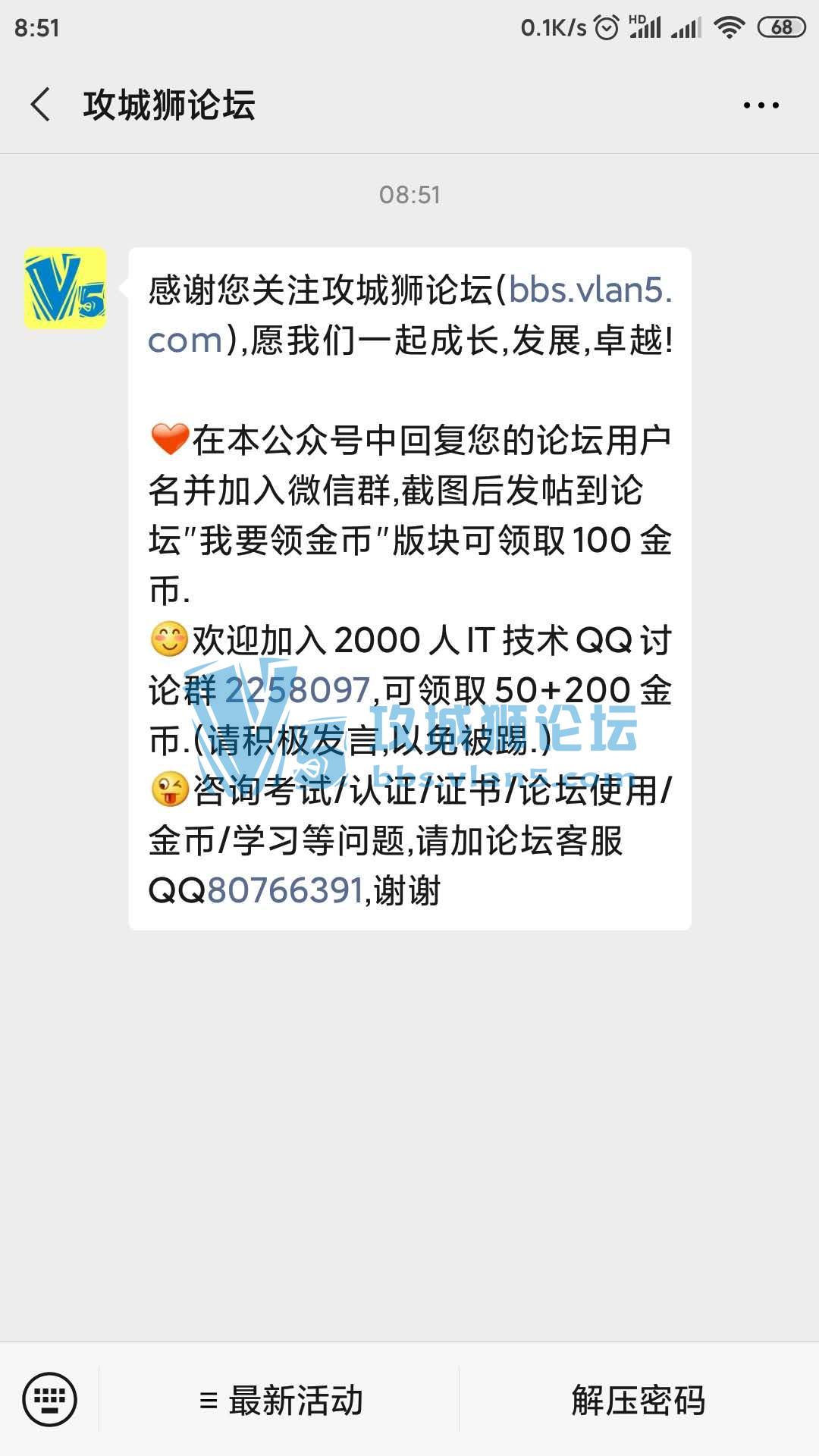This screenshot has height=1456, width=819.
Task: Open the three-dot overflow menu
Action: (761, 105)
